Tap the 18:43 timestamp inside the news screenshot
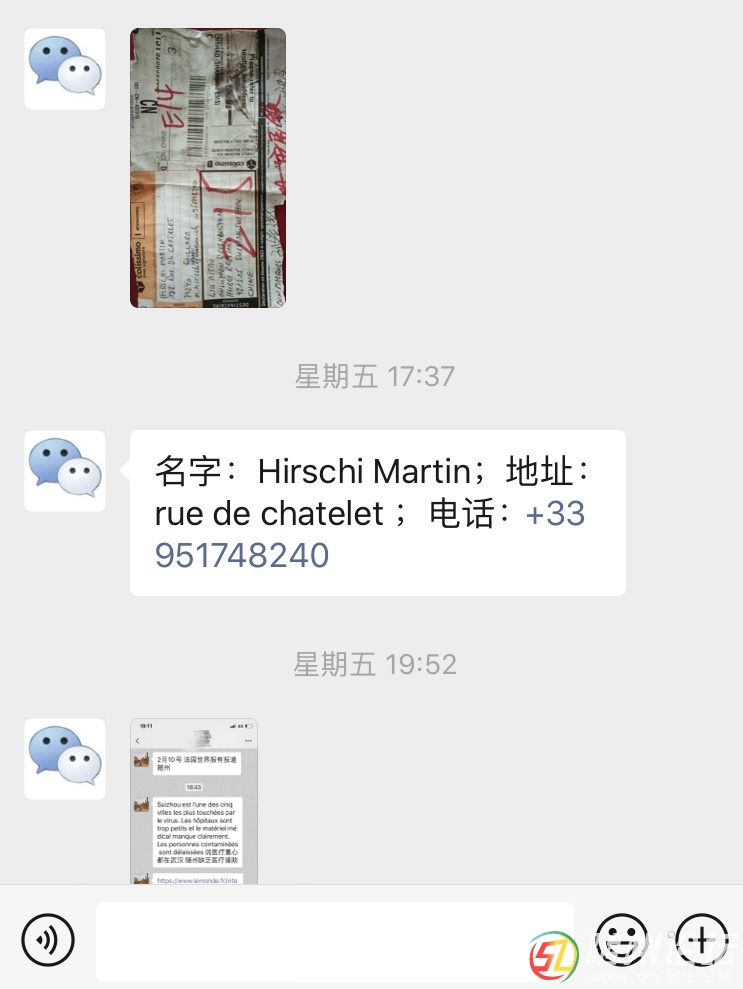743x989 pixels. pyautogui.click(x=194, y=787)
